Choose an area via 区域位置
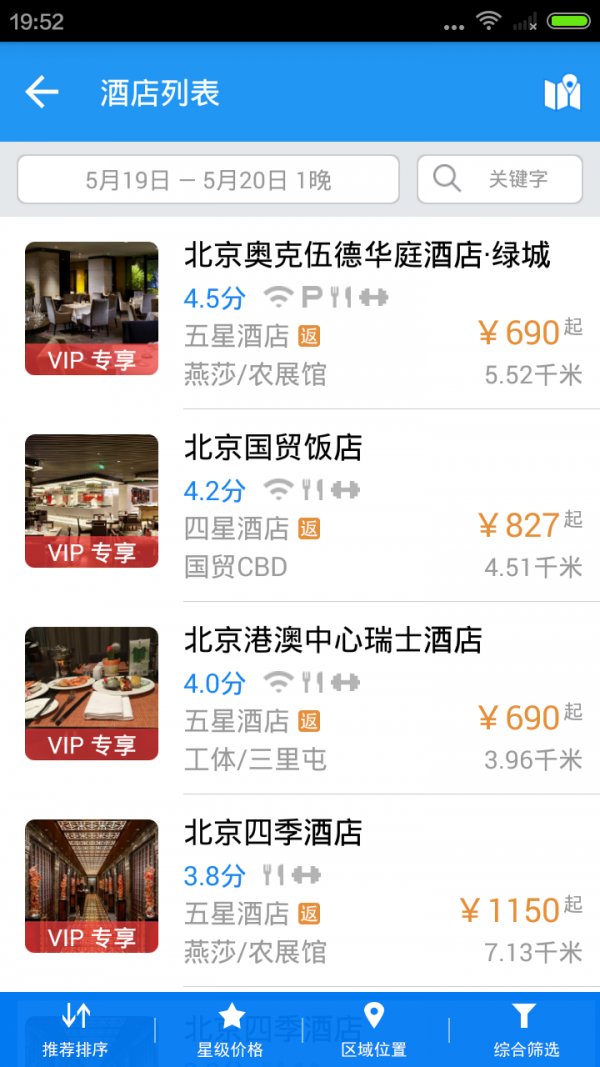The image size is (600, 1067). [374, 1030]
